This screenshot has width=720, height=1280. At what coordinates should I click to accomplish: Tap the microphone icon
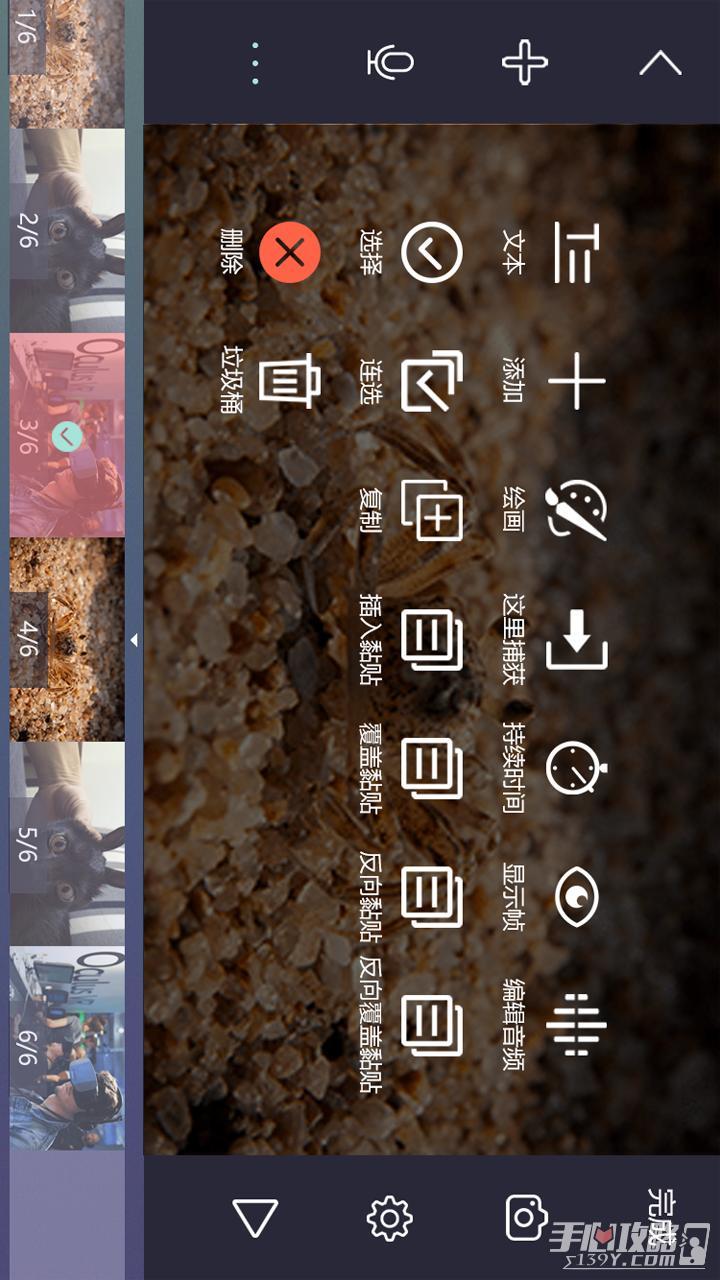click(390, 62)
